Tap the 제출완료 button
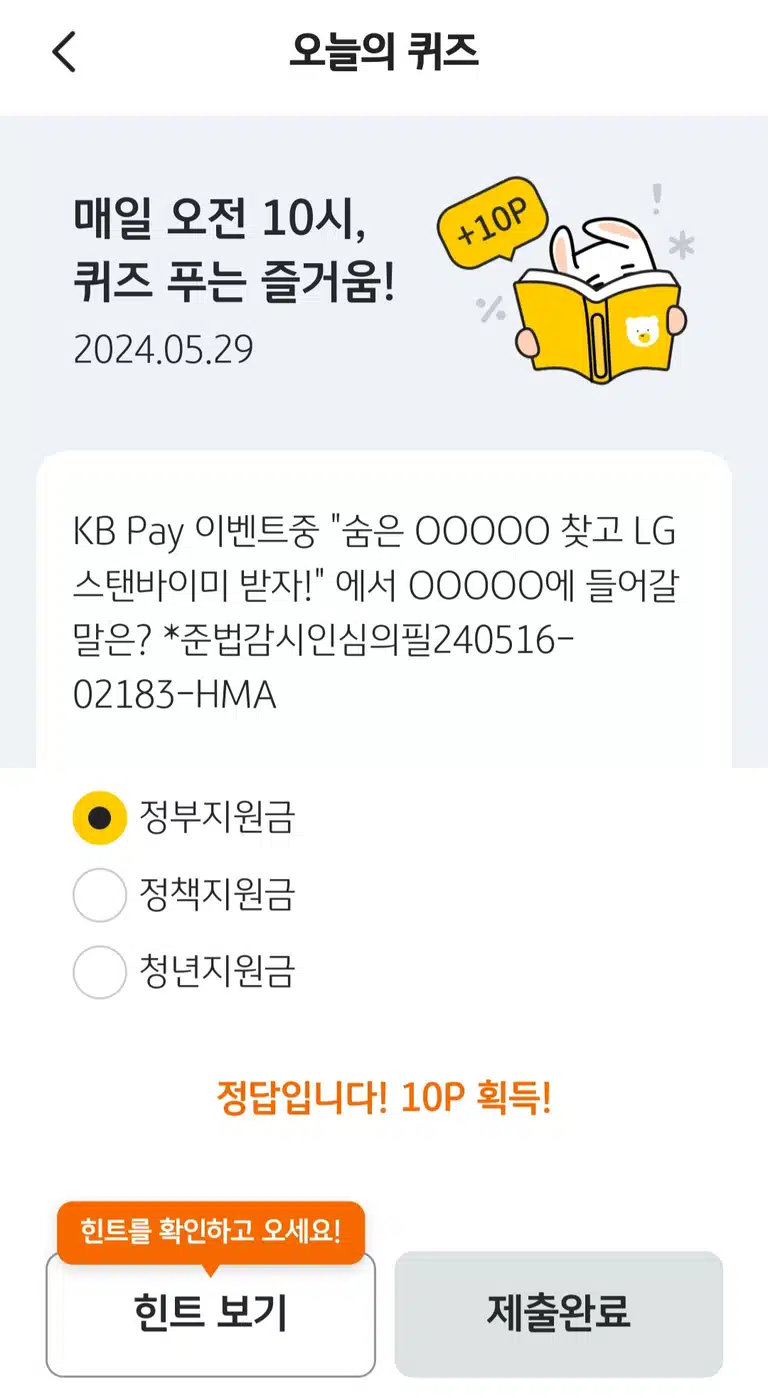The height and width of the screenshot is (1398, 768). coord(559,1314)
